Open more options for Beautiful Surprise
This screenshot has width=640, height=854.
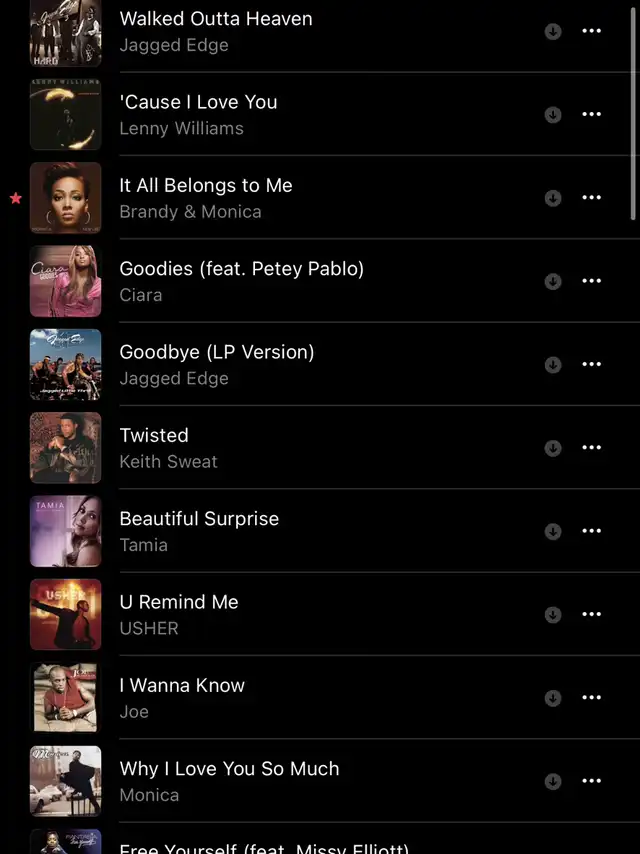coord(592,530)
